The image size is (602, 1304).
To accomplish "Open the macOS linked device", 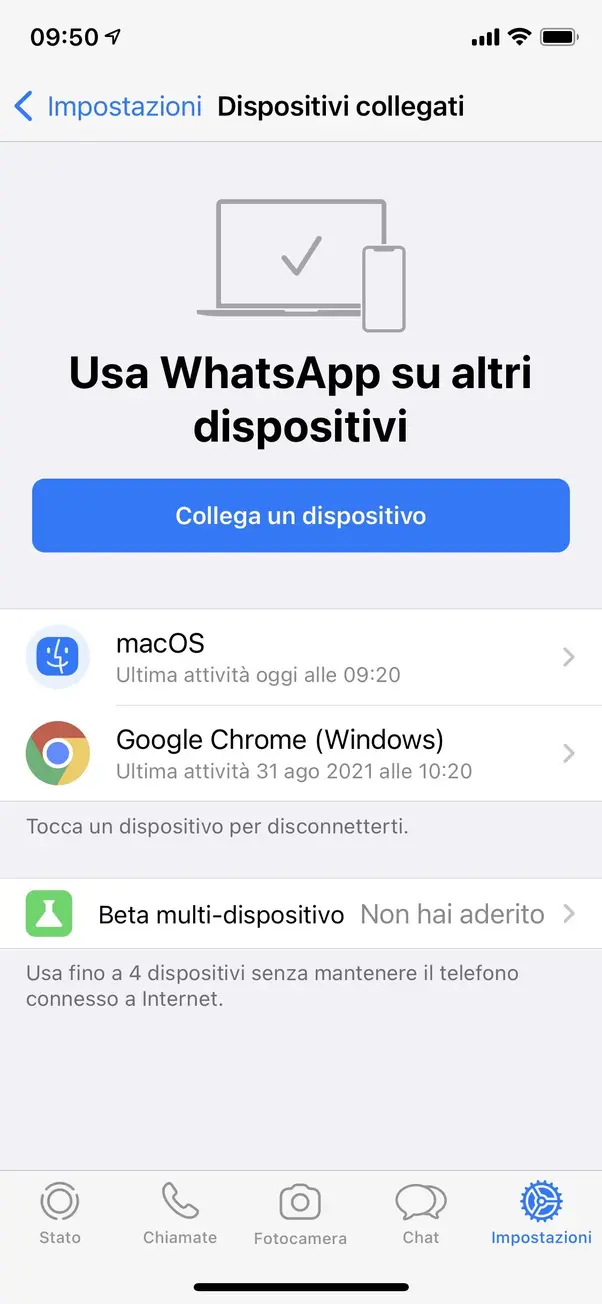I will [x=301, y=657].
